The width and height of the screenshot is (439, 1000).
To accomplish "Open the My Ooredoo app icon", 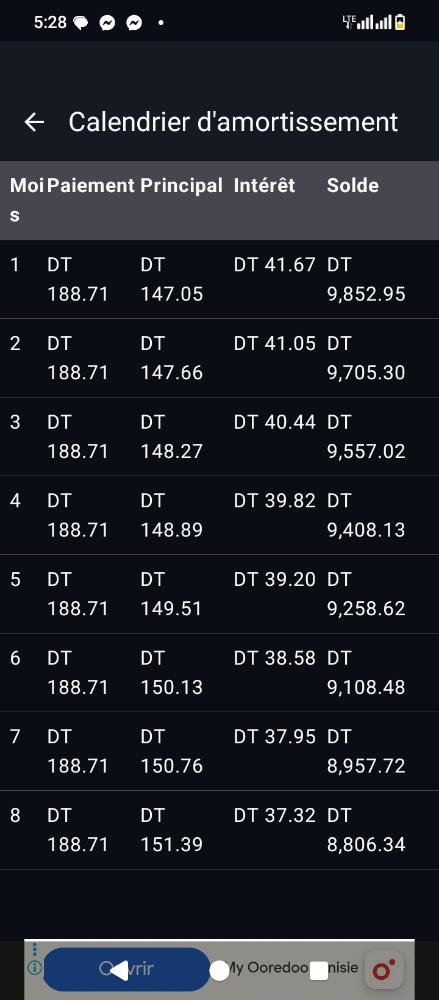I will (x=384, y=969).
